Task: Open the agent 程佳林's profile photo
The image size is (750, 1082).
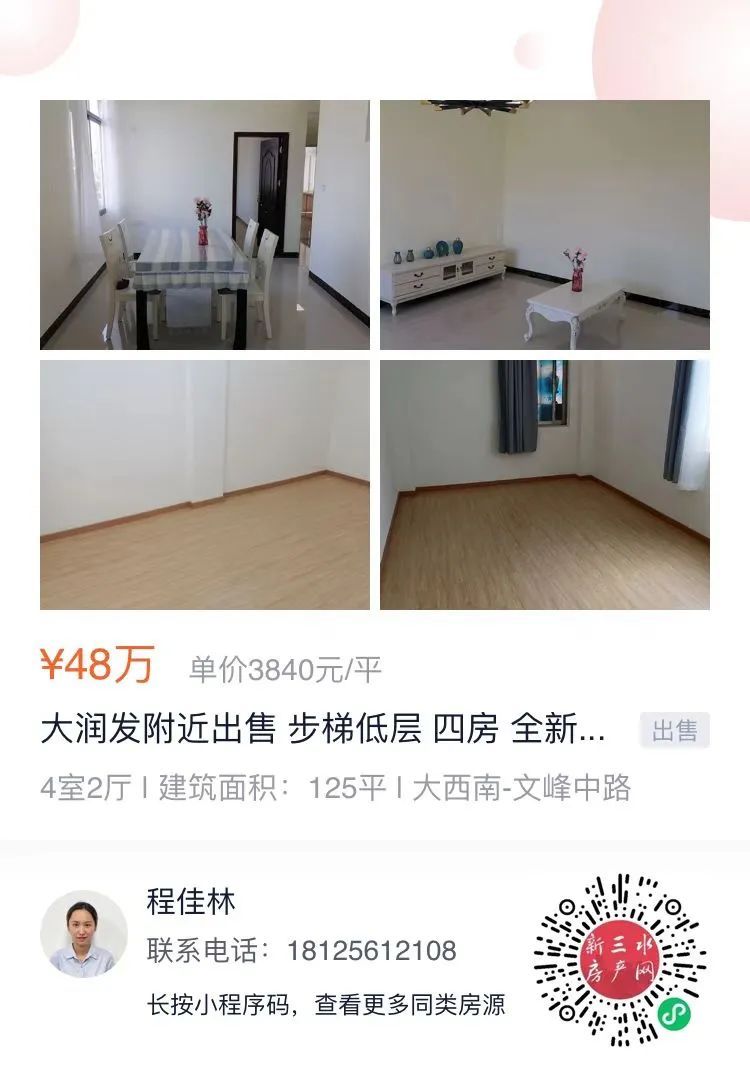Action: [x=83, y=935]
